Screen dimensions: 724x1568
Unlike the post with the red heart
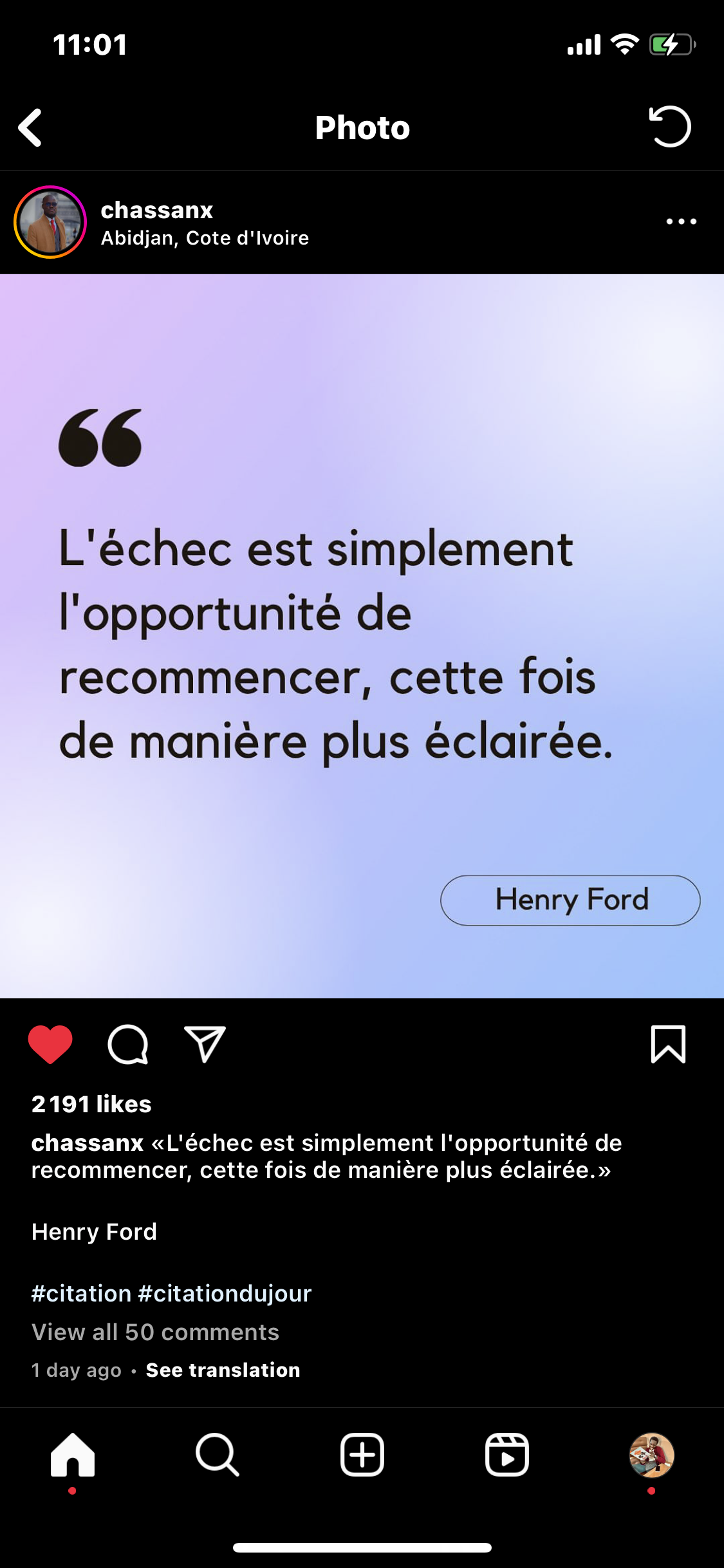pyautogui.click(x=50, y=1044)
